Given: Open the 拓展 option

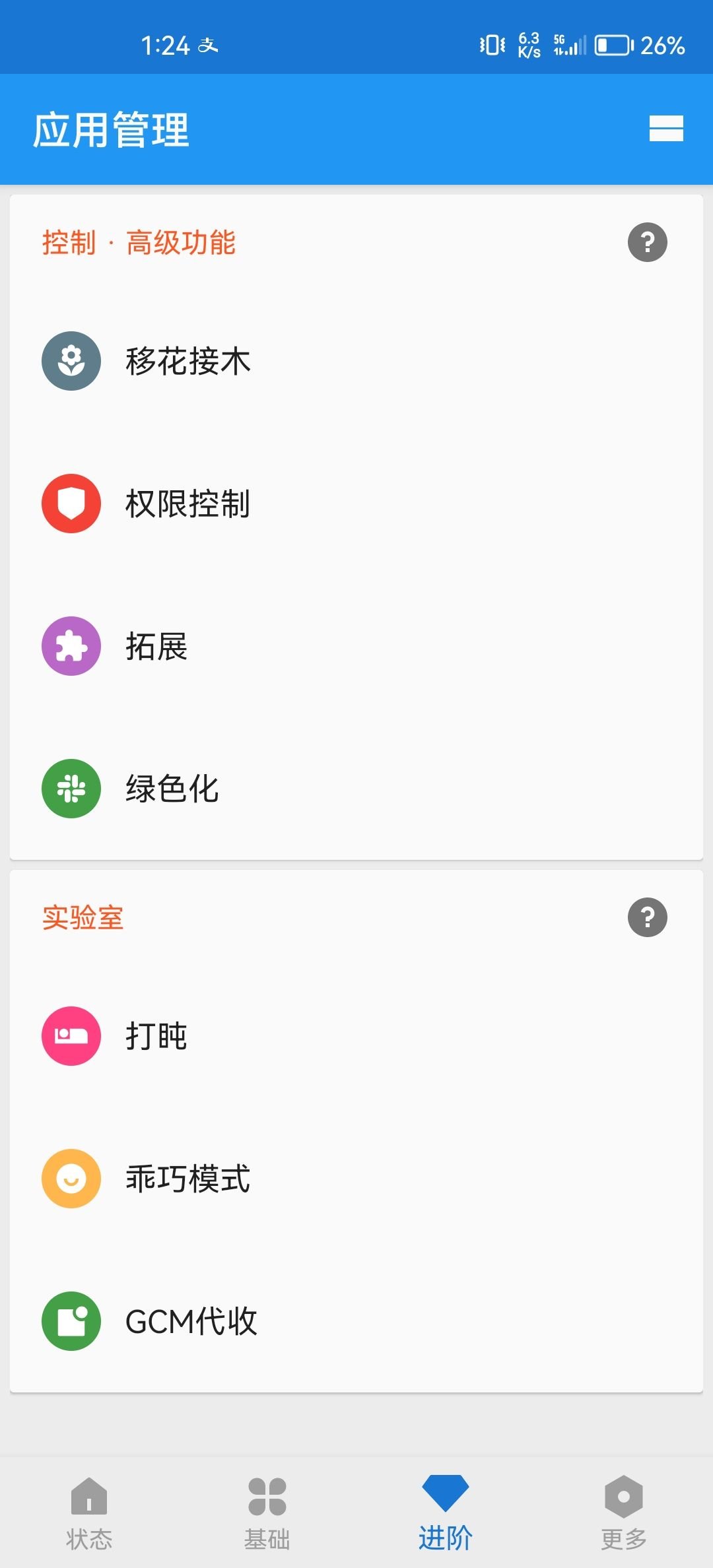Looking at the screenshot, I should (156, 646).
